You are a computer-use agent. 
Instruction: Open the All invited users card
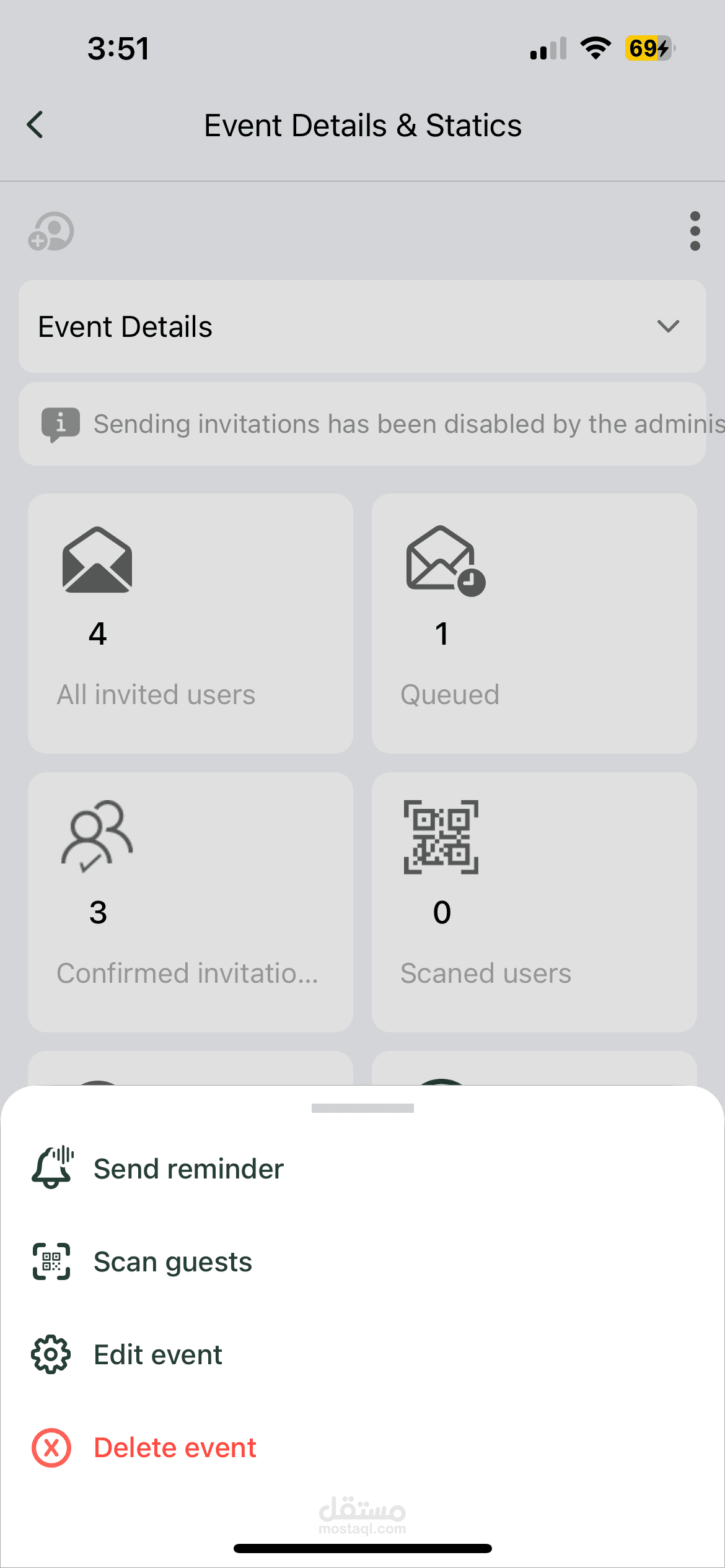(190, 623)
